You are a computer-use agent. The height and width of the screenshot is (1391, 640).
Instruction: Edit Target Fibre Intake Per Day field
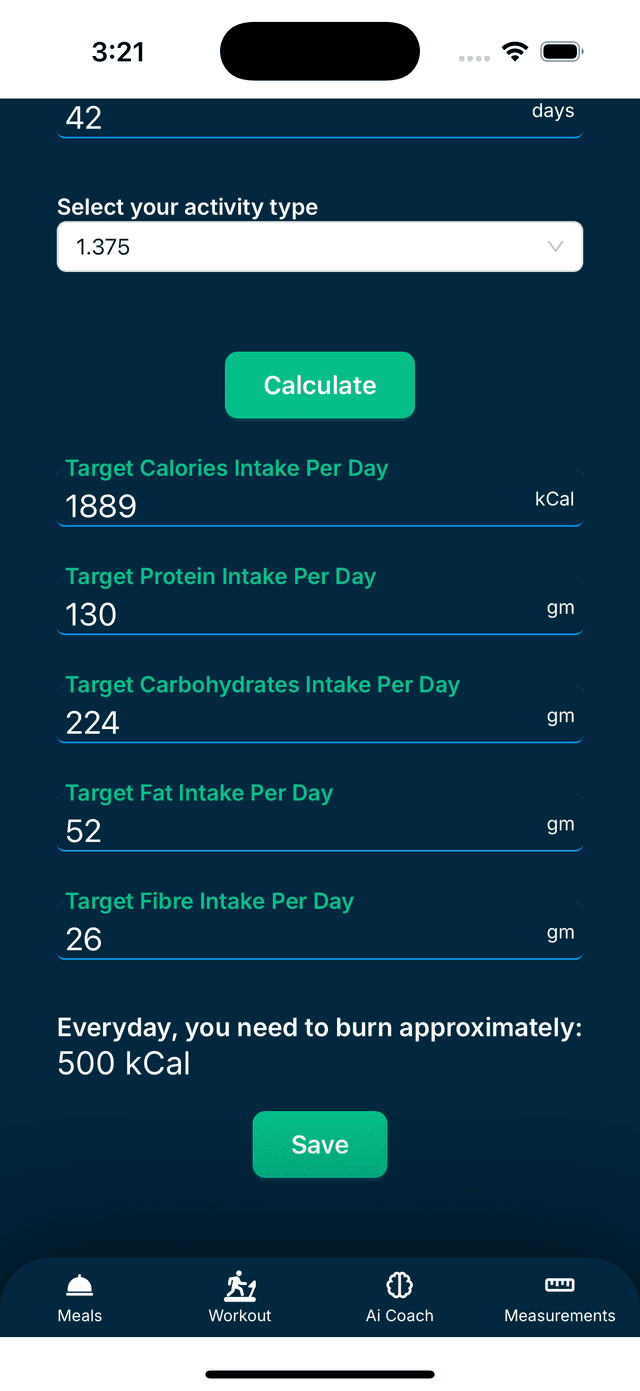(x=300, y=938)
